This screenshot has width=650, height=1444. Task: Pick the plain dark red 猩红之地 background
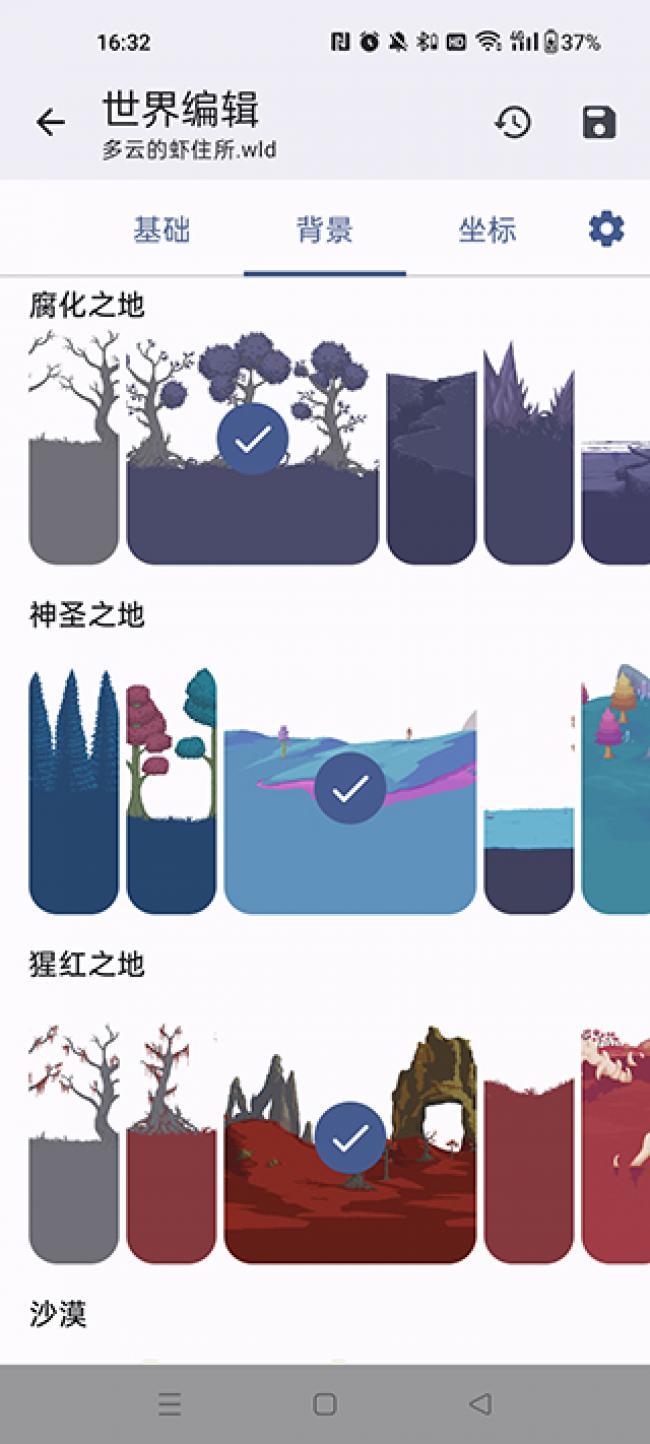point(529,1170)
